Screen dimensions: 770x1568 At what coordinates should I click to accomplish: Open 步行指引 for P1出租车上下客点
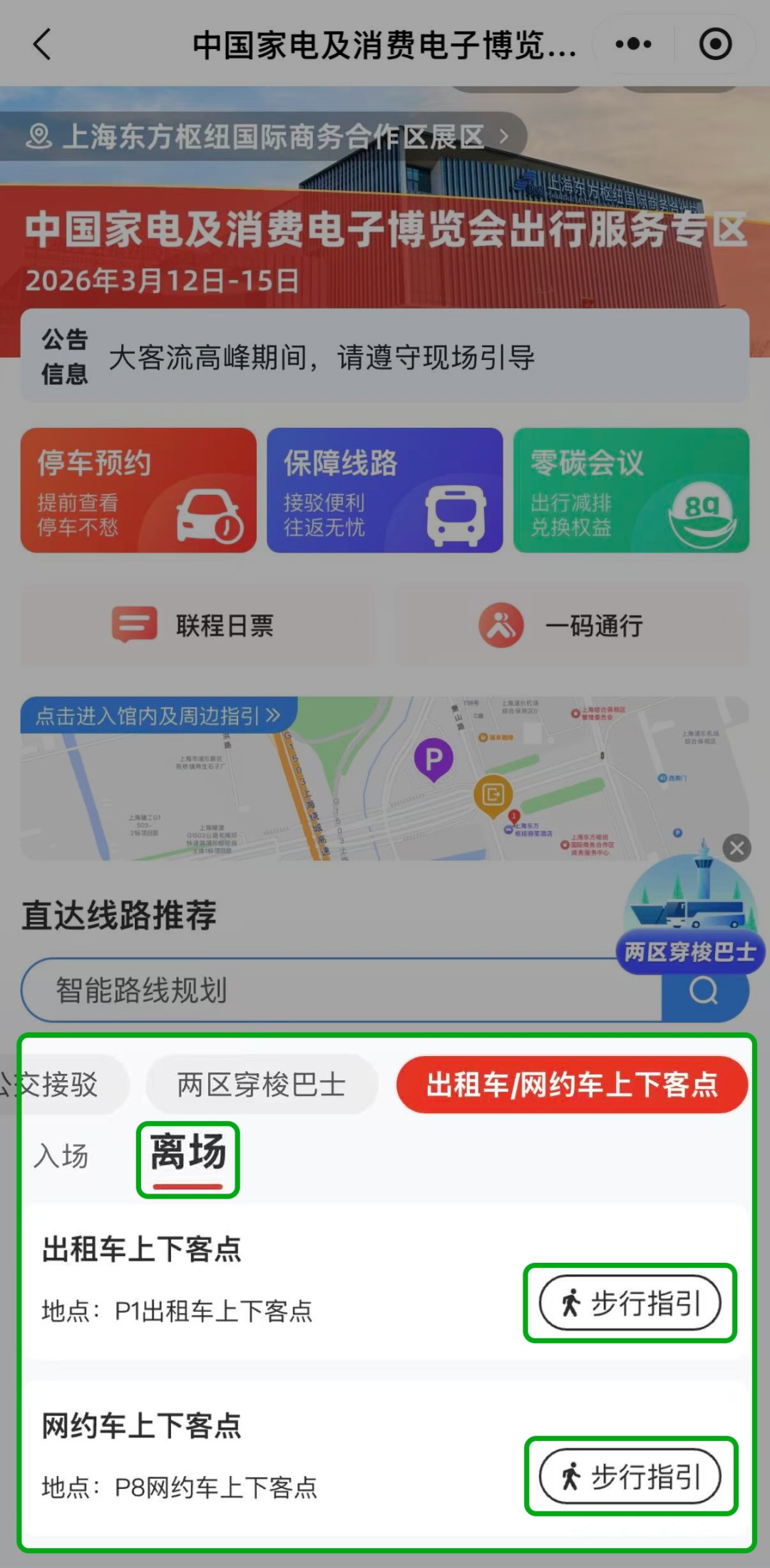tap(630, 1303)
